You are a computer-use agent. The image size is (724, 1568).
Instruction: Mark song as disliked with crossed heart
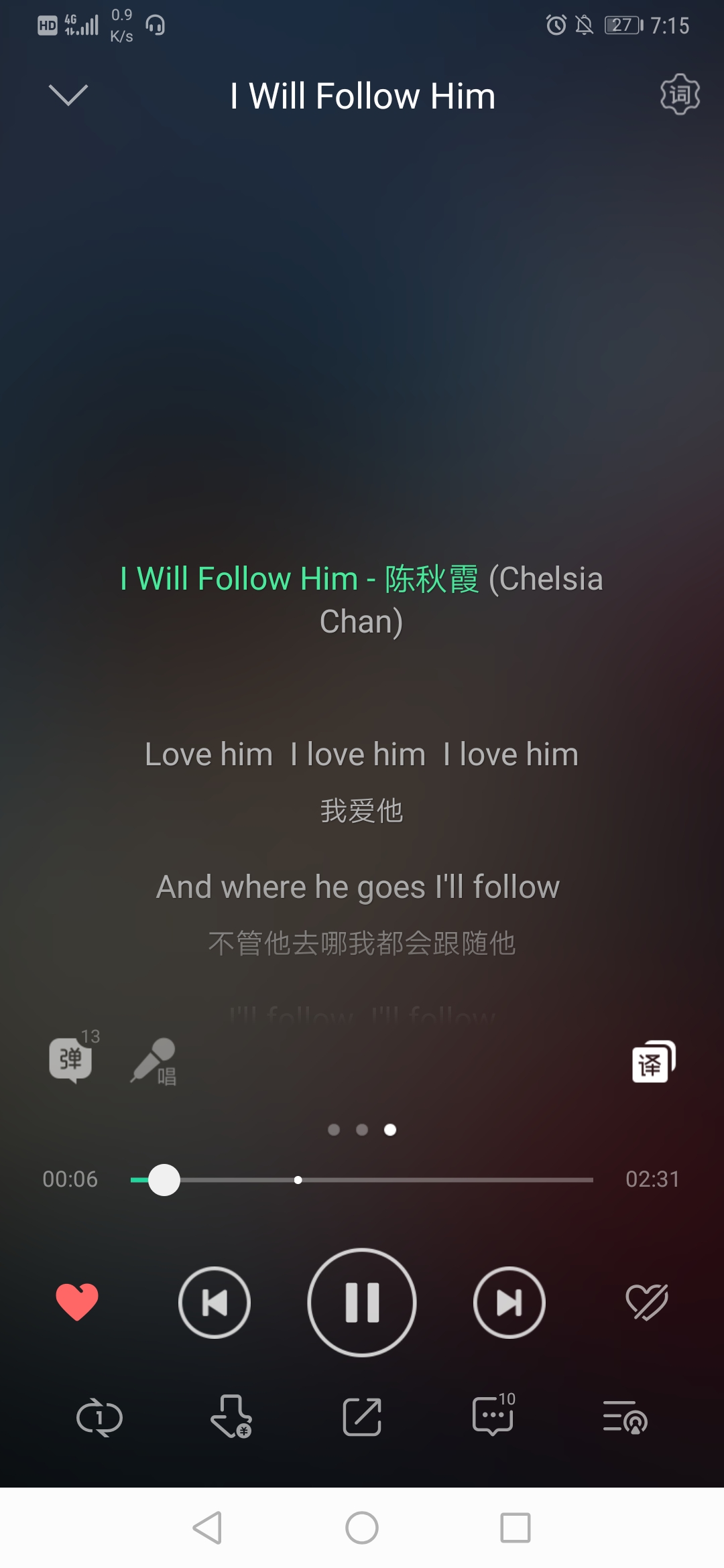(647, 1302)
